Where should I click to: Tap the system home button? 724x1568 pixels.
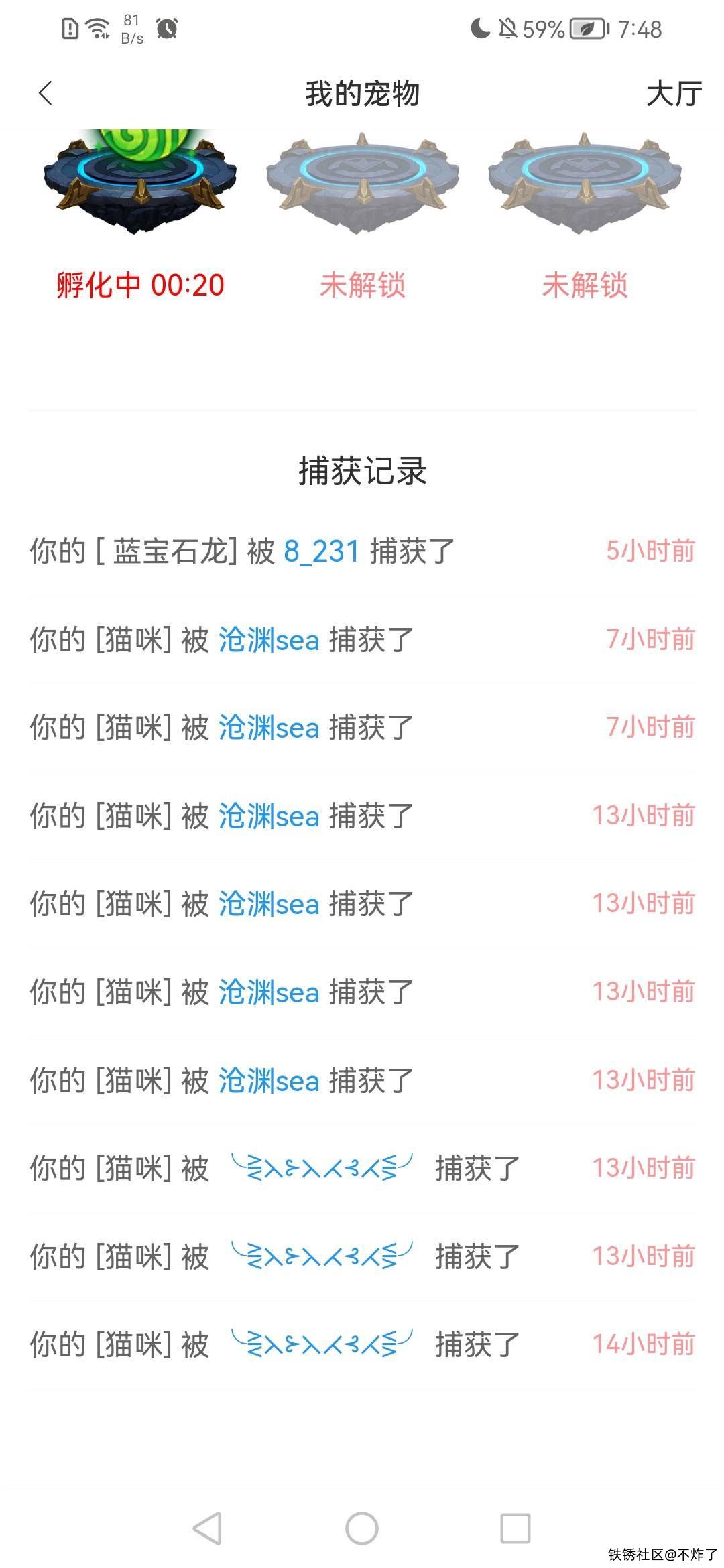[362, 1528]
